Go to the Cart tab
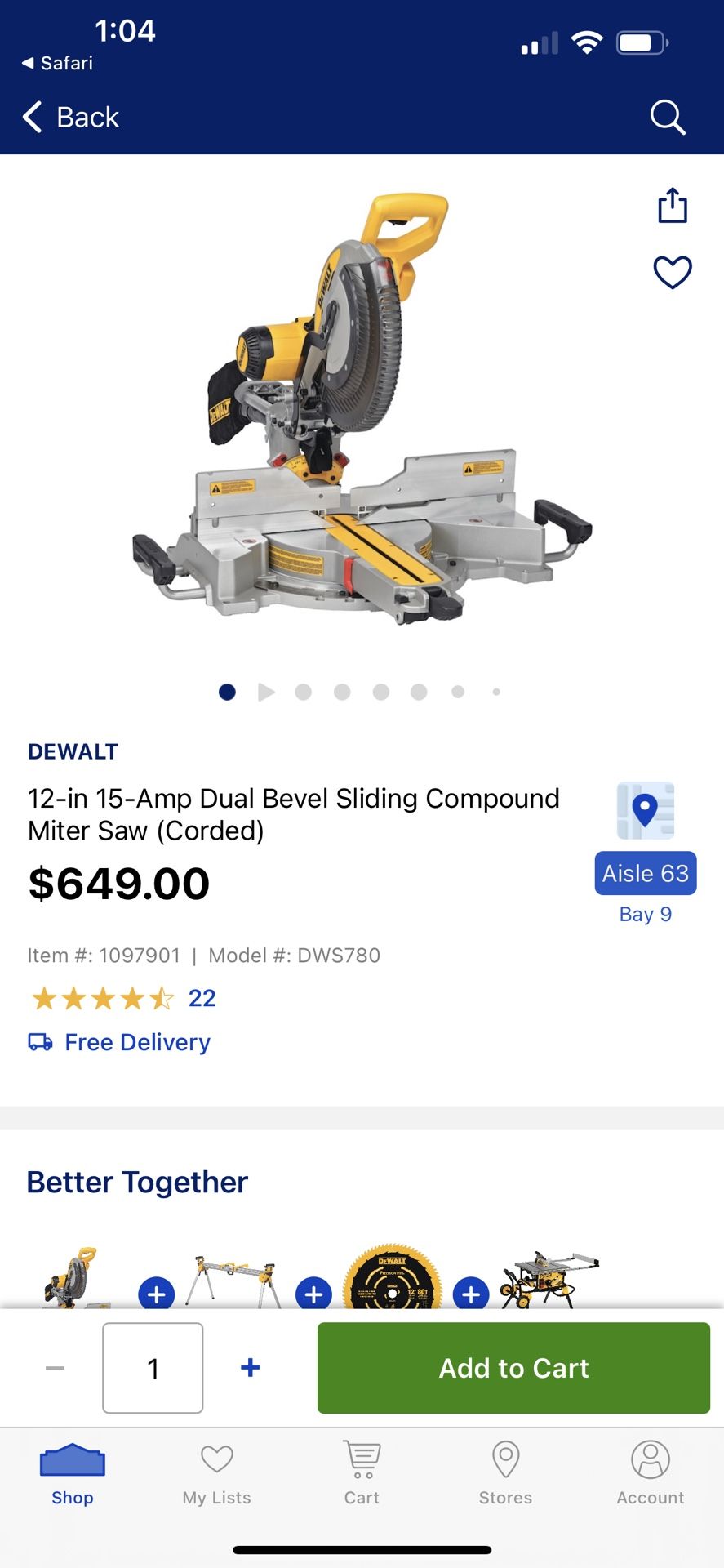 pyautogui.click(x=362, y=1474)
